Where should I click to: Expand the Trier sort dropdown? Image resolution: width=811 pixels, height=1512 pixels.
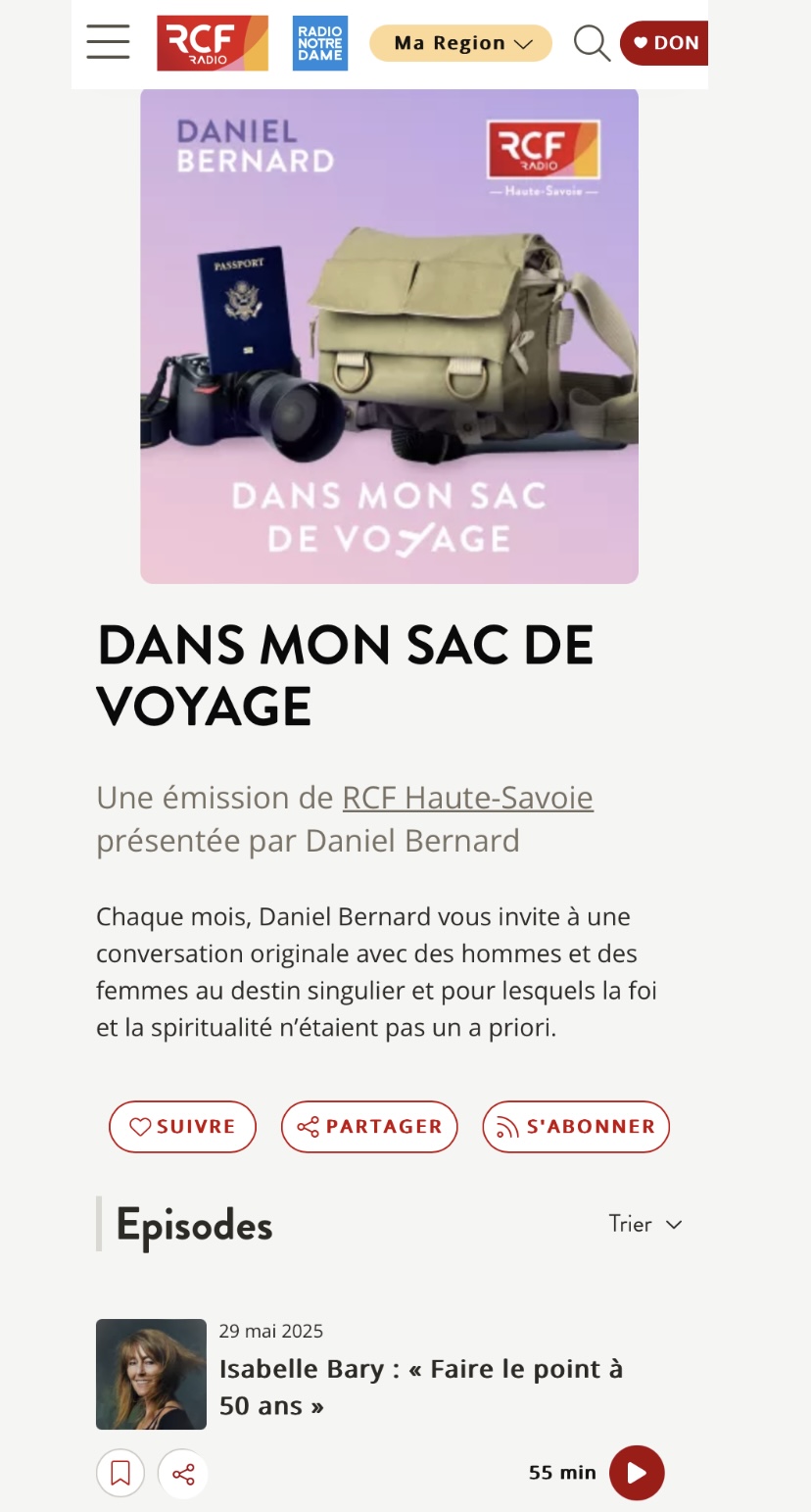coord(644,1224)
